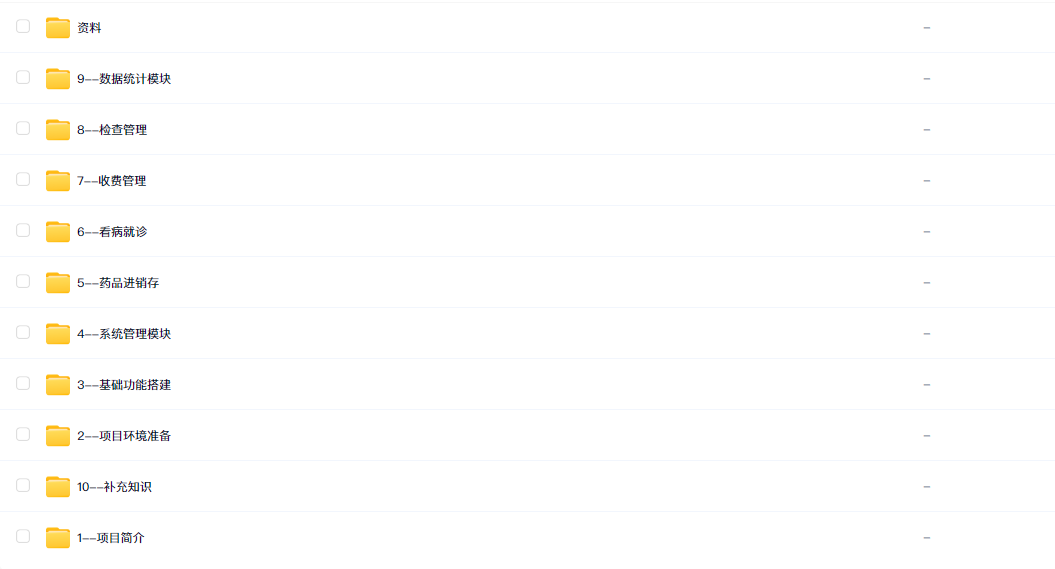
Task: Open folder 9--数据统计模块
Action: point(124,79)
